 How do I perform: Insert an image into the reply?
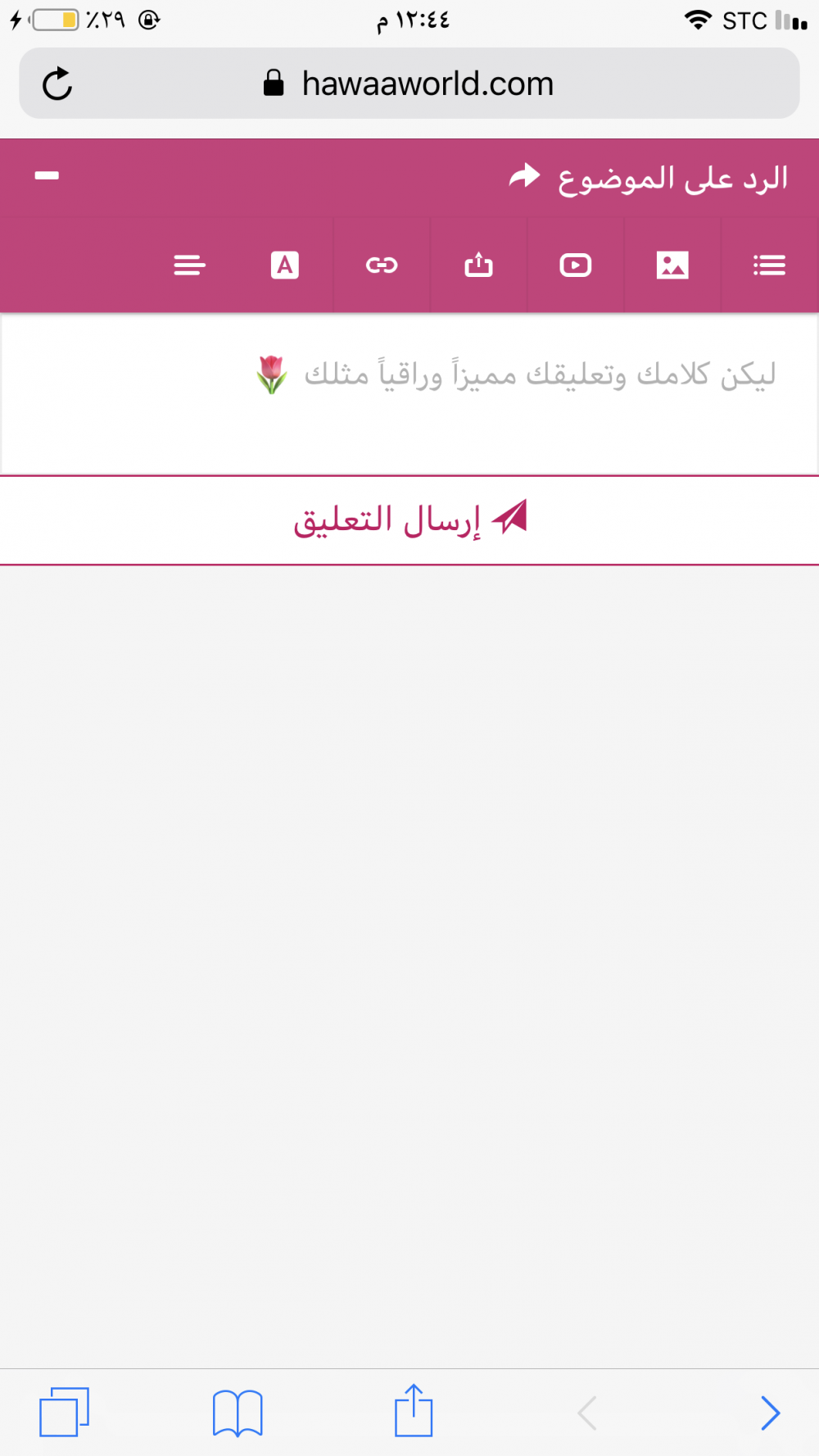coord(672,265)
